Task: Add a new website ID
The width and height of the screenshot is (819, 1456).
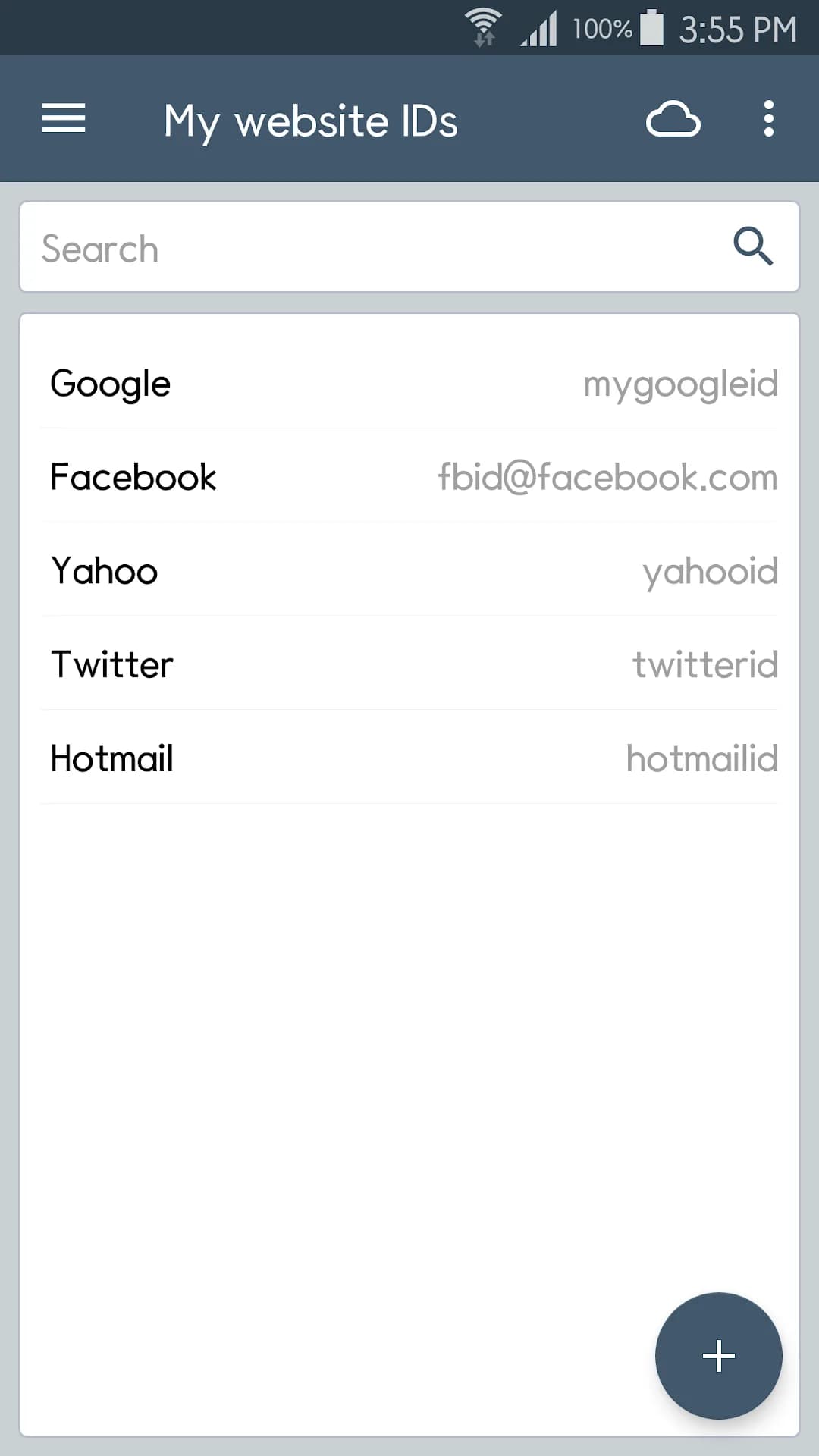Action: coord(718,1355)
